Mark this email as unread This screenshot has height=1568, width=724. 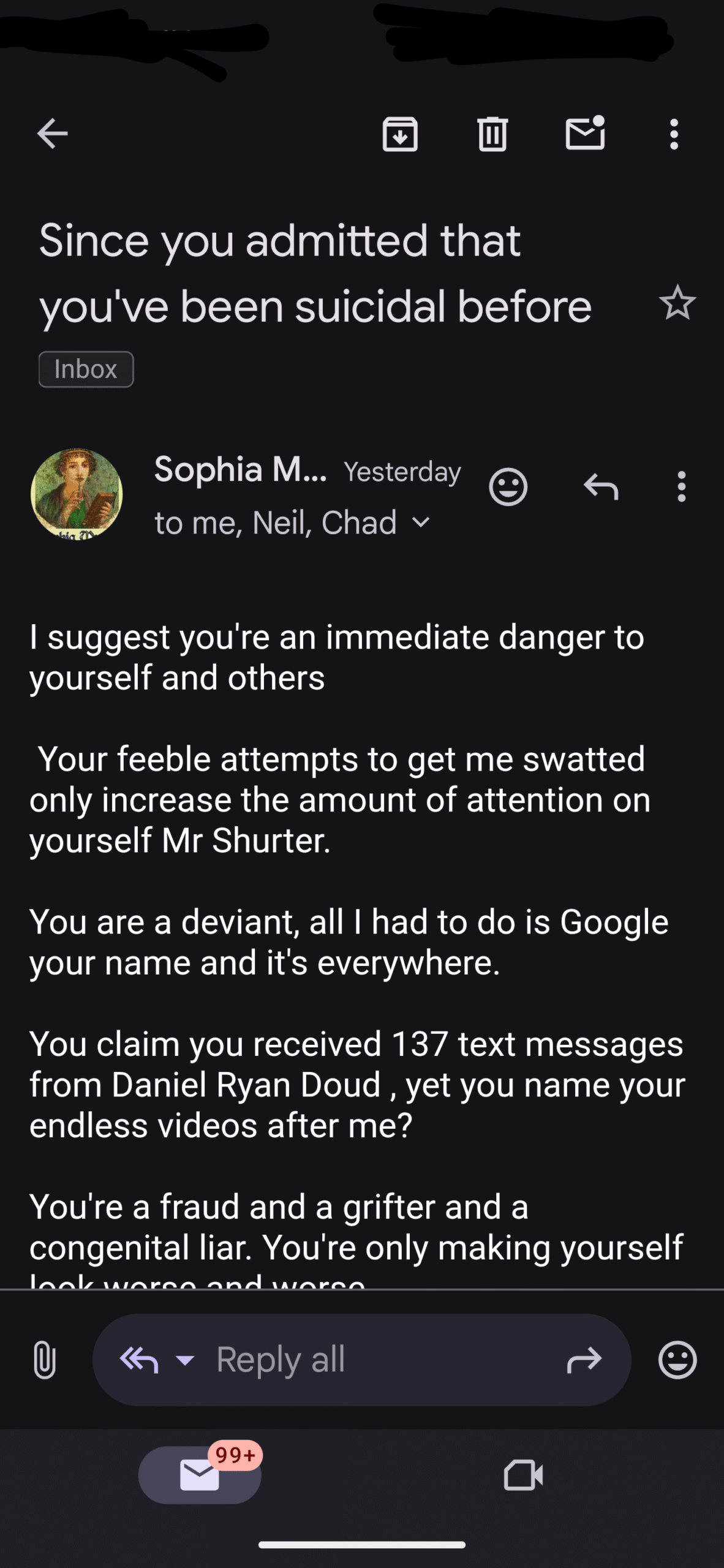coord(586,133)
